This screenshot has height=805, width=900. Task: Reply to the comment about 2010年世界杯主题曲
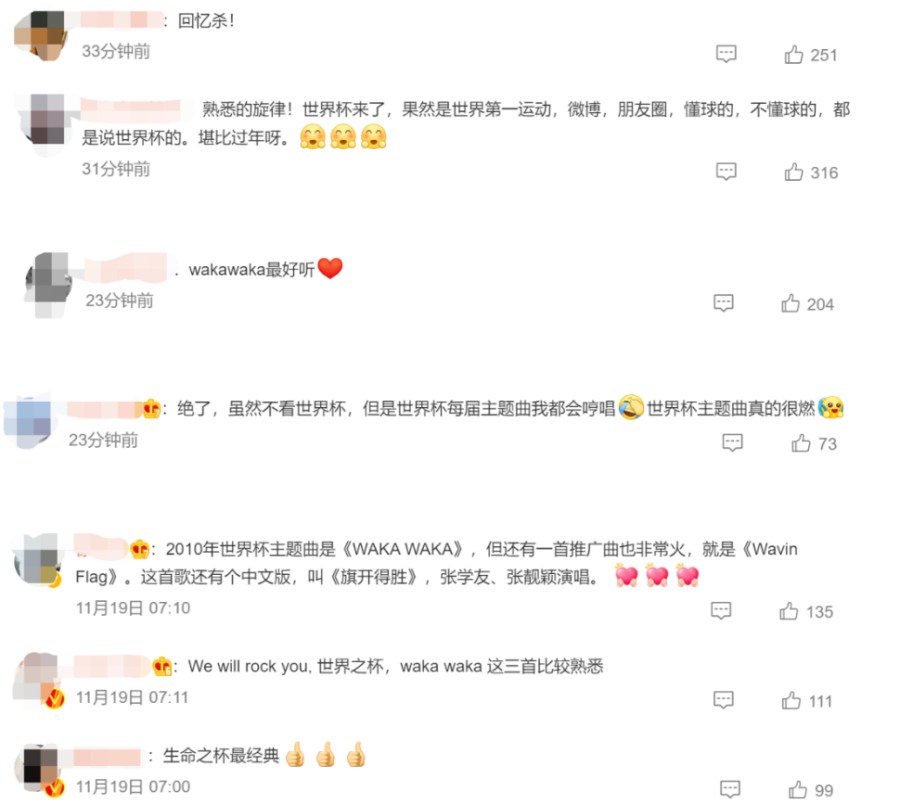[x=720, y=611]
